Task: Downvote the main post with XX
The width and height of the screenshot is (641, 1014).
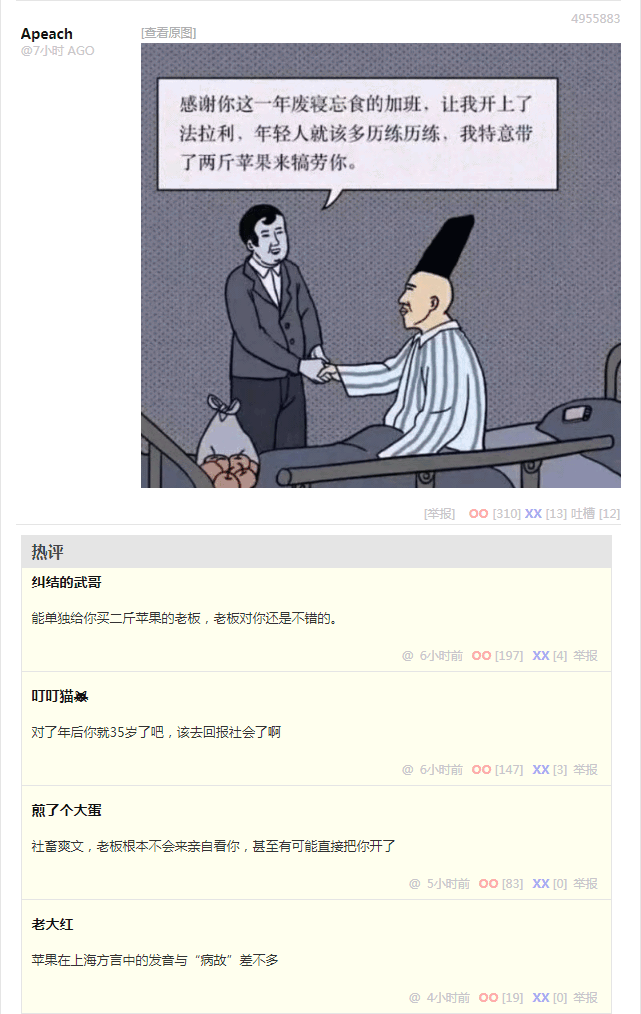Action: click(533, 513)
